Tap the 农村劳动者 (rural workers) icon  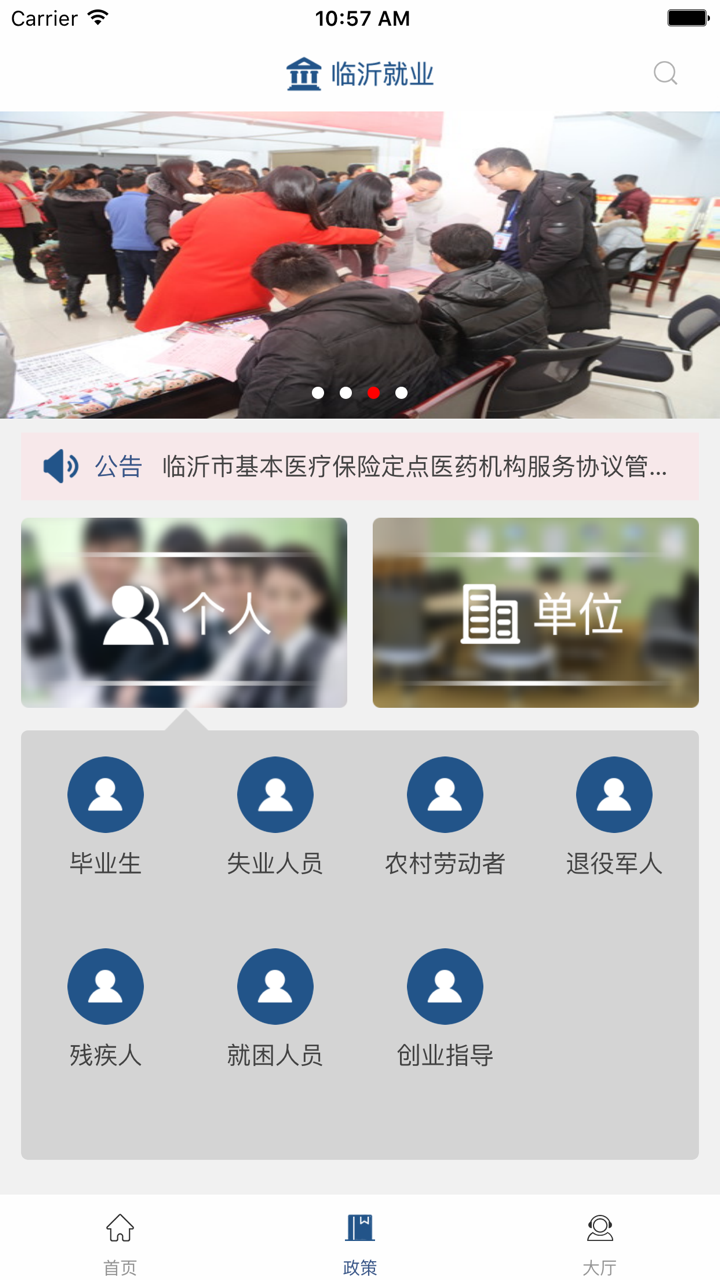(x=446, y=793)
